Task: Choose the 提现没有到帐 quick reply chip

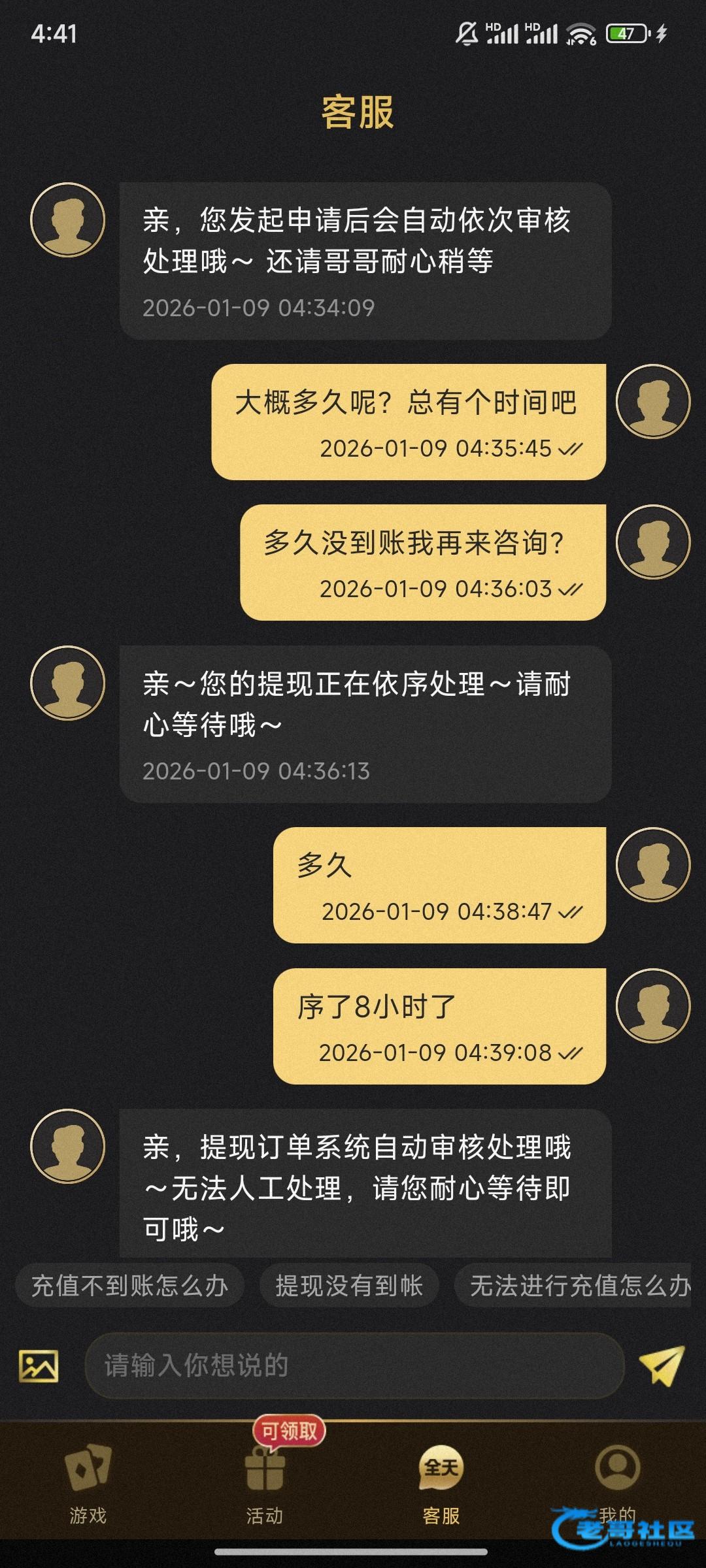Action: click(348, 1286)
